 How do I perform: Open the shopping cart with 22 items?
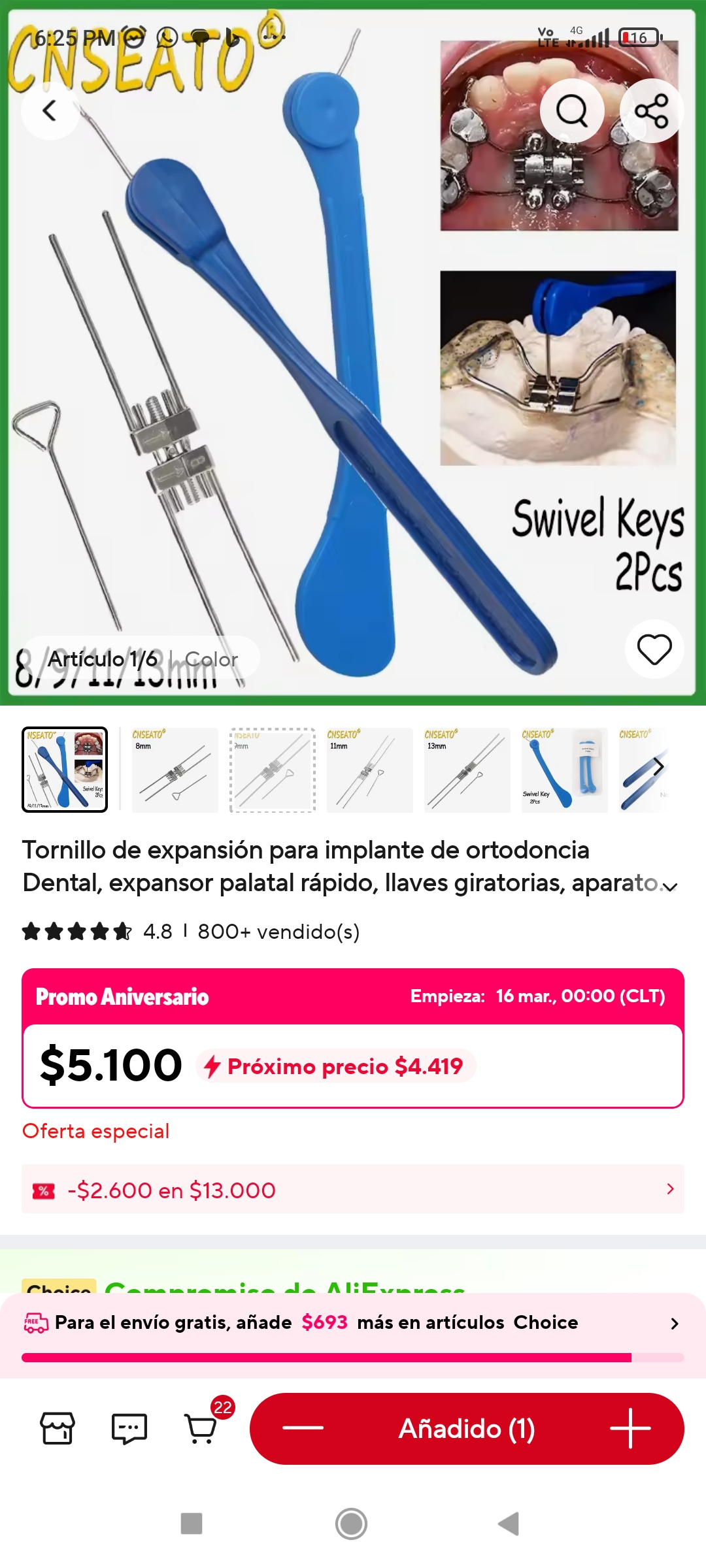tap(202, 1428)
